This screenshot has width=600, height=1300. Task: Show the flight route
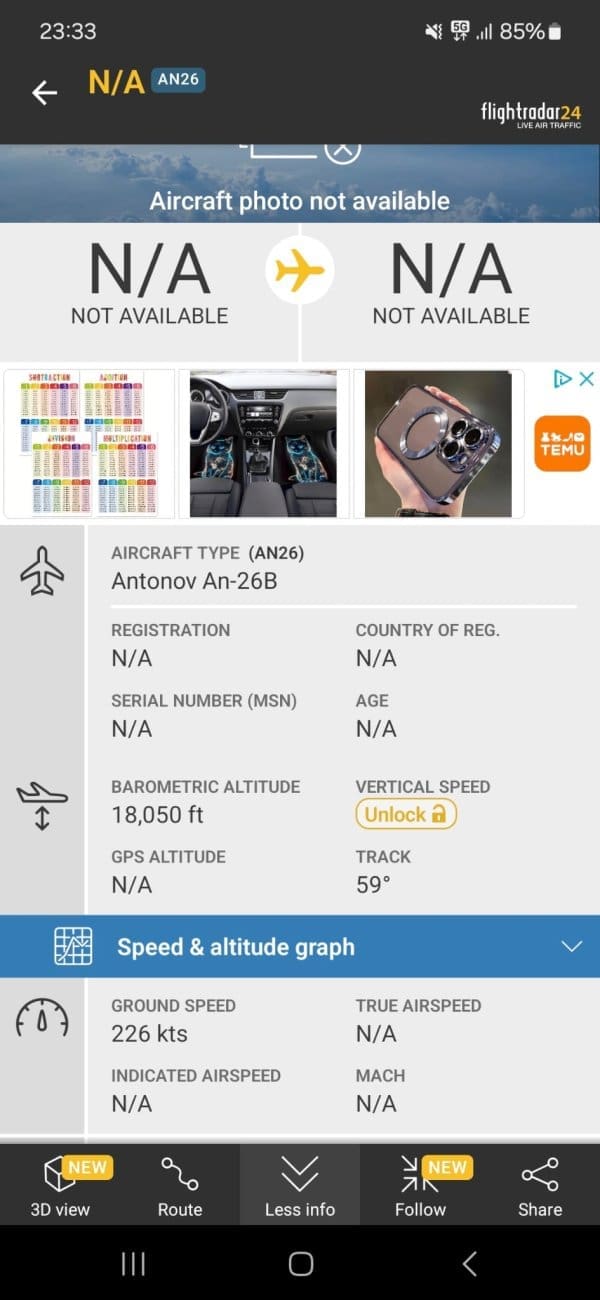click(180, 1186)
